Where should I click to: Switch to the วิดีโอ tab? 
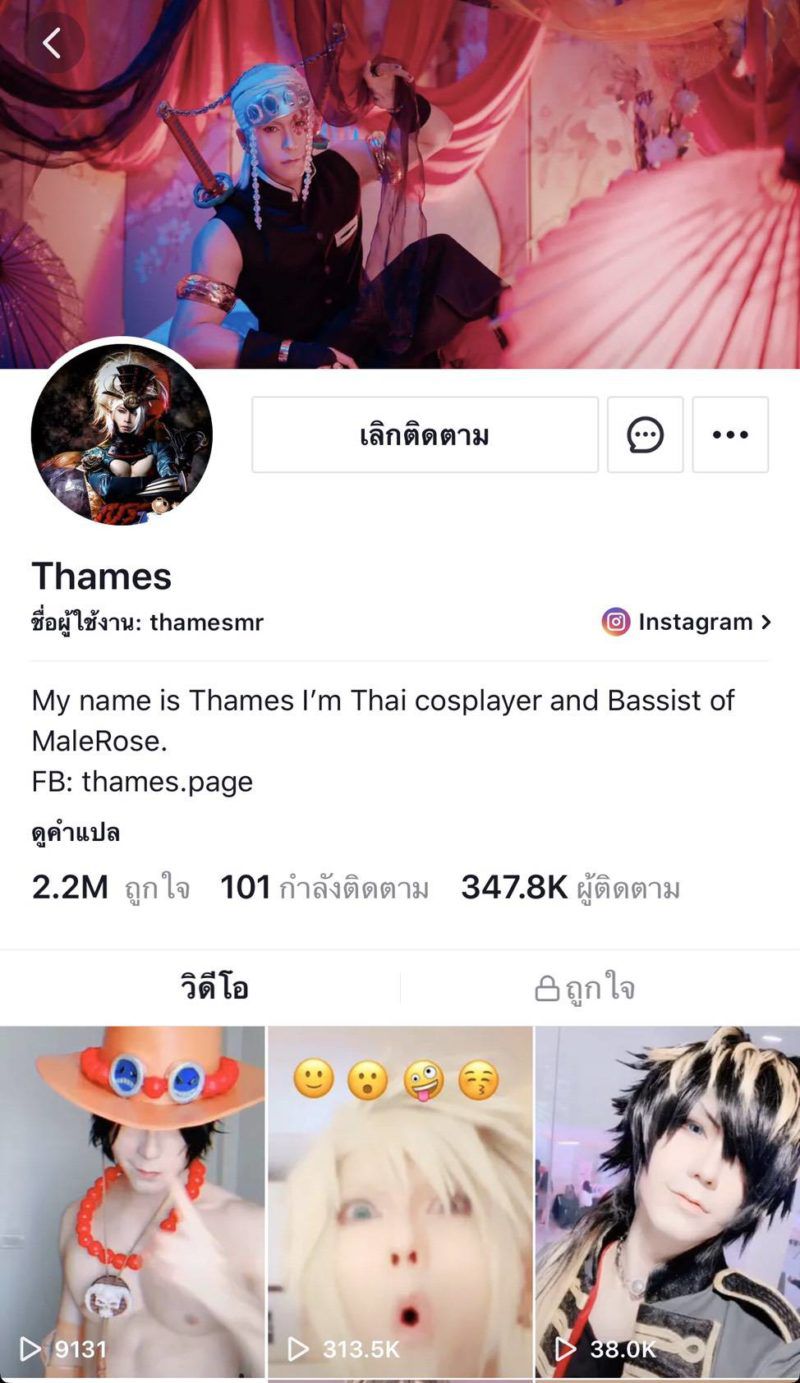pyautogui.click(x=214, y=988)
